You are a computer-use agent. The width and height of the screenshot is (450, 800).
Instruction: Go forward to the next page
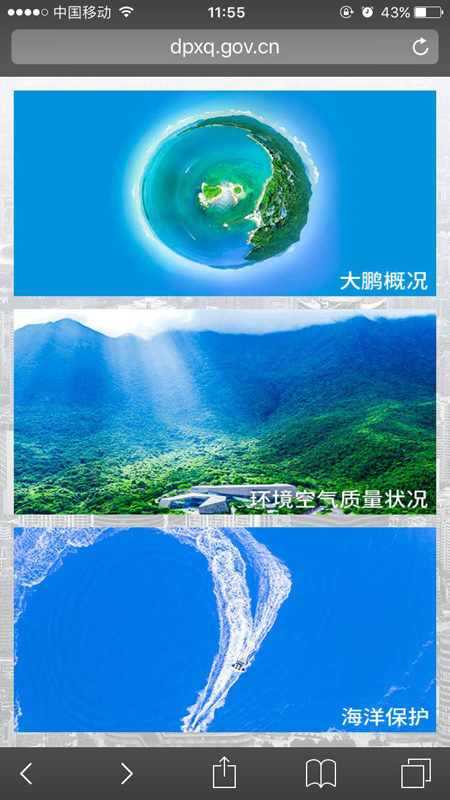[x=127, y=773]
